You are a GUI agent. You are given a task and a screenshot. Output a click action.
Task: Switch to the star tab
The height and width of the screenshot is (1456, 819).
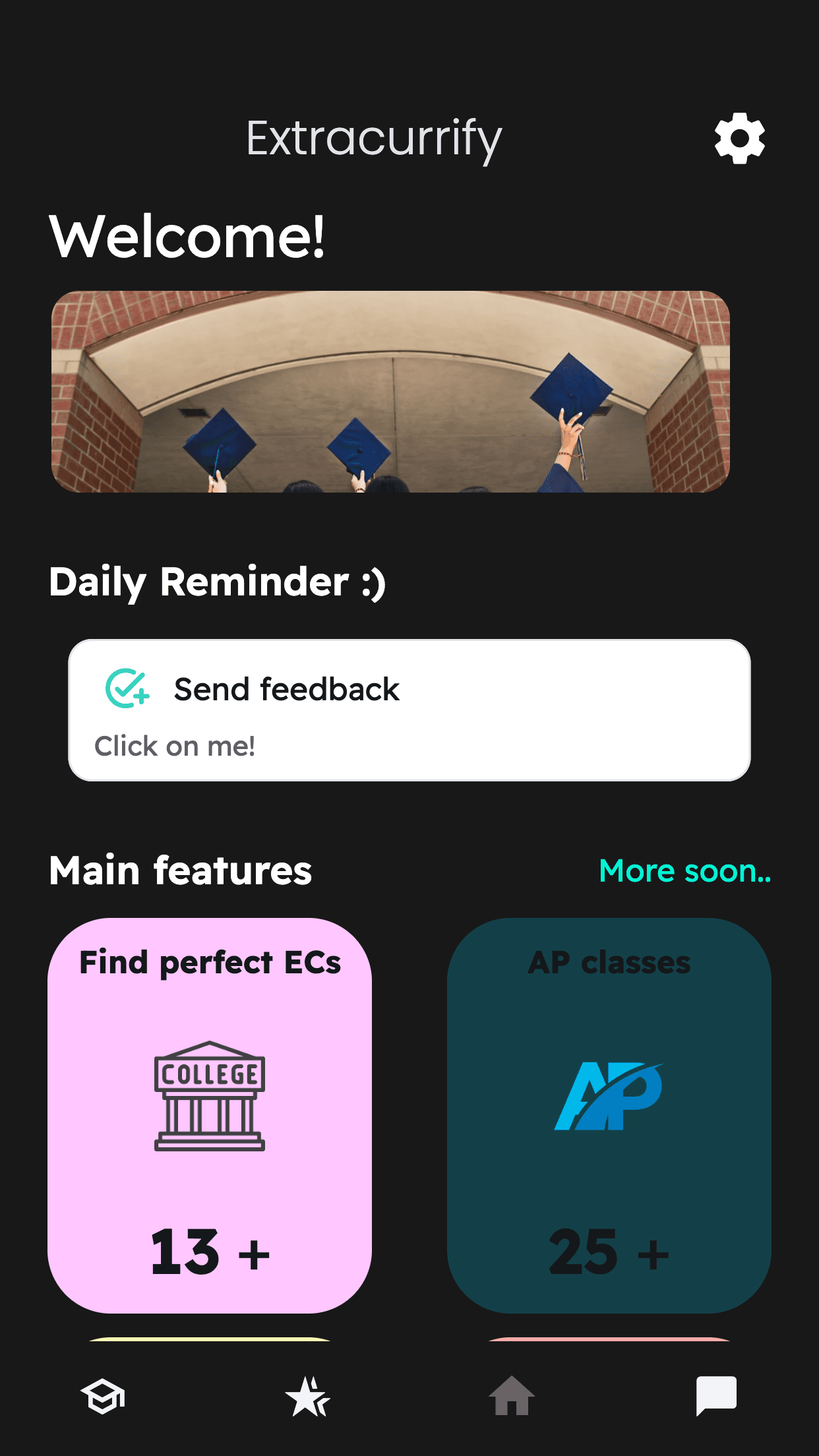coord(307,1396)
